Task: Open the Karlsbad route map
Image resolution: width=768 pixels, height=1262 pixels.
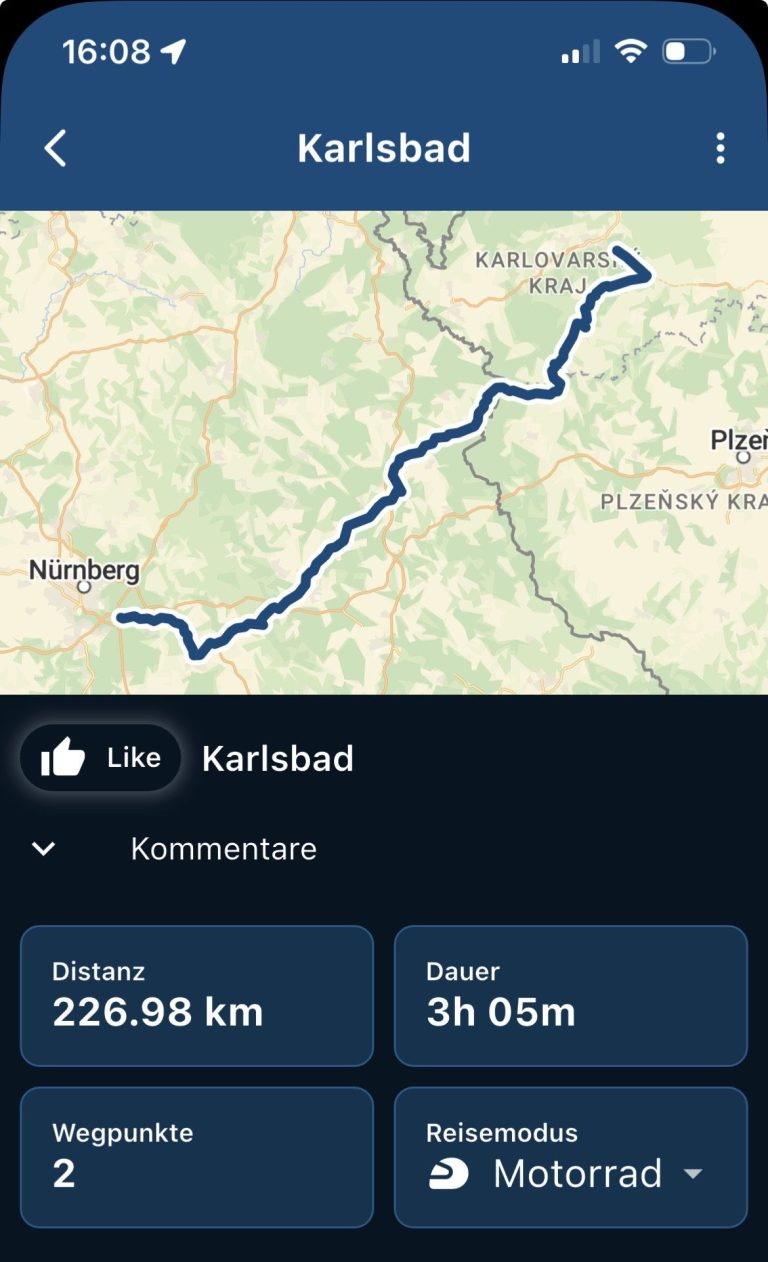Action: [384, 452]
